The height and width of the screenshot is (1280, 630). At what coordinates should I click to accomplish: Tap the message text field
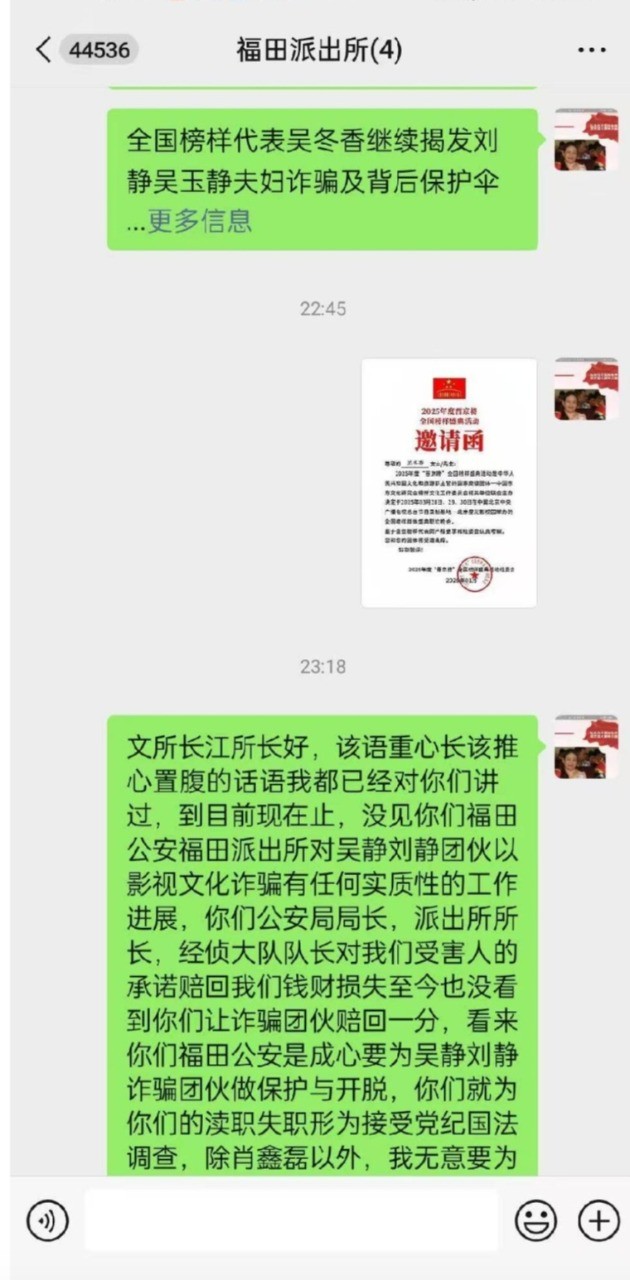290,1220
